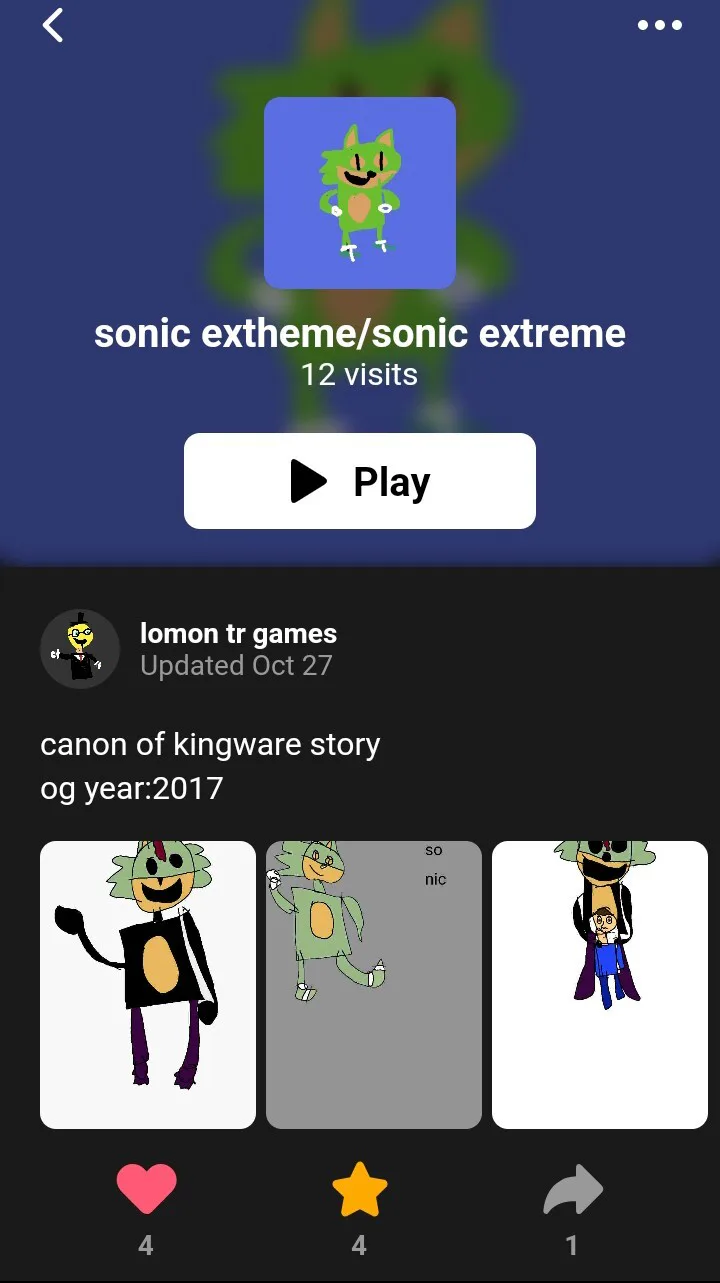View the first screenshot with black-suited character
This screenshot has height=1283, width=720.
tap(148, 985)
